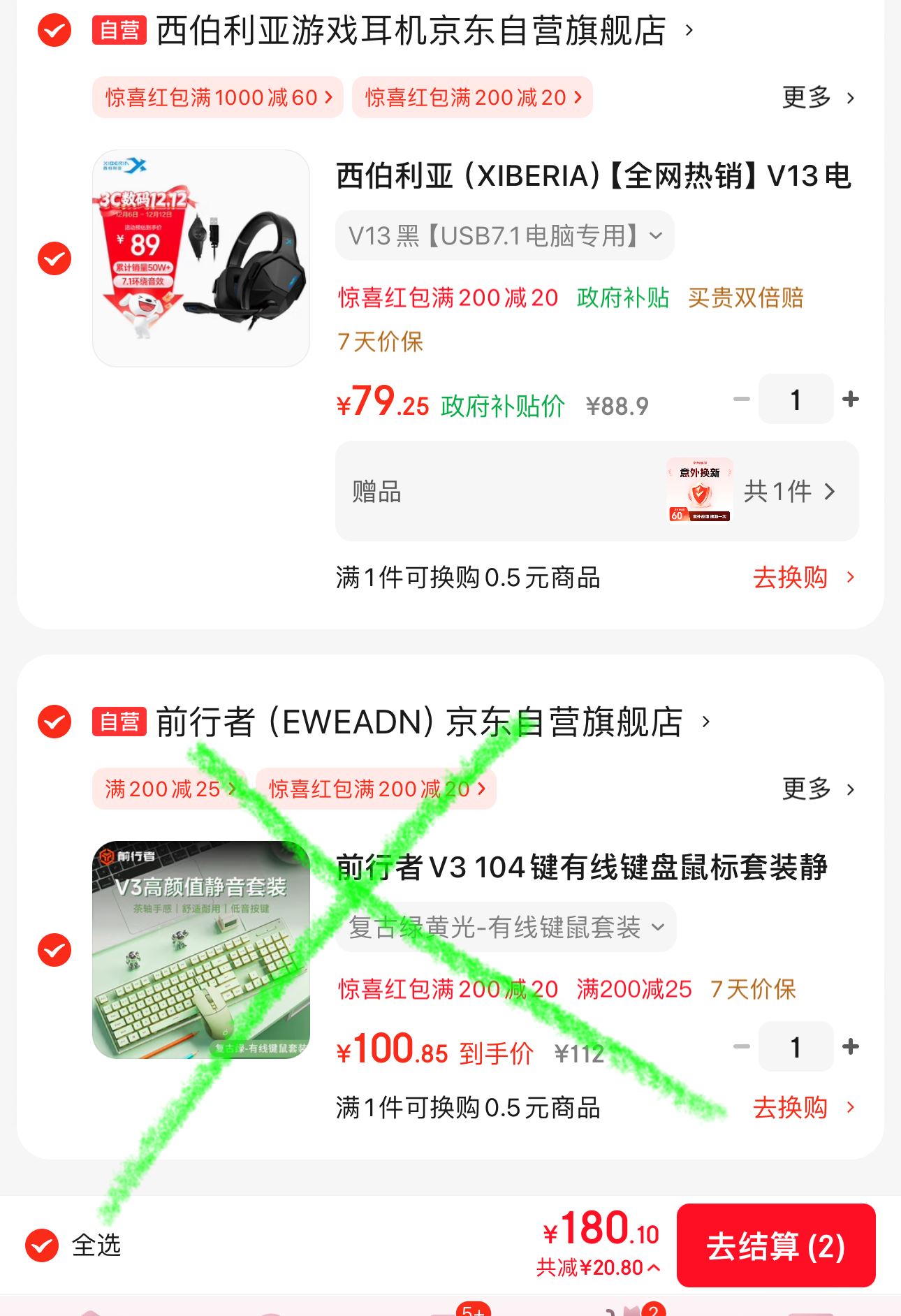Tap the 惊喜红包满1000减60 coupon chip
901x1316 pixels.
218,98
